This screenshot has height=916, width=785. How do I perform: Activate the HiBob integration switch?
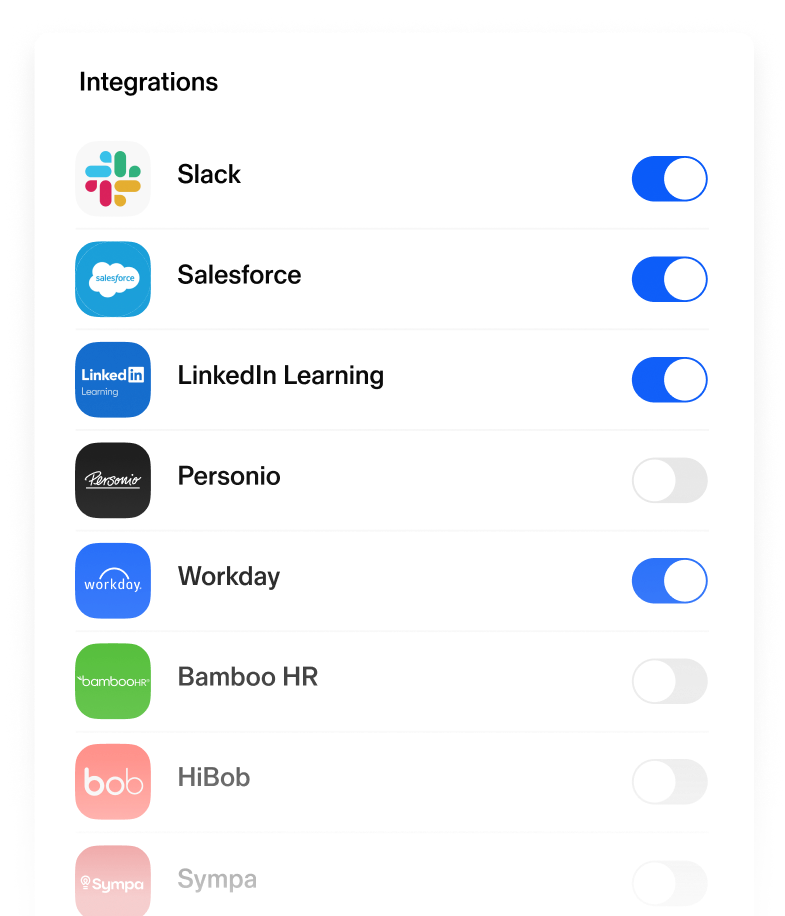pos(669,782)
